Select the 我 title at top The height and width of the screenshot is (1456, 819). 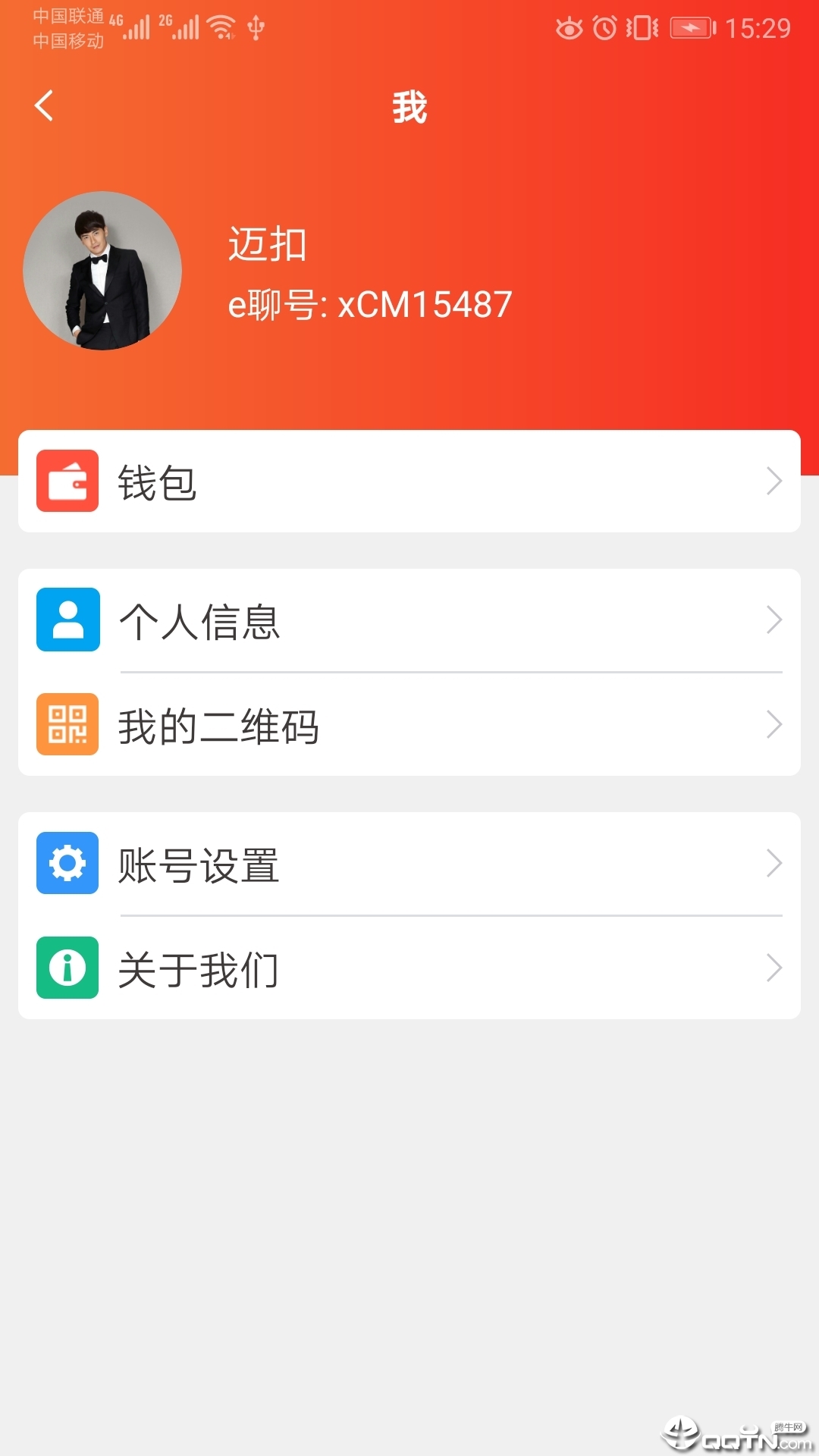409,106
